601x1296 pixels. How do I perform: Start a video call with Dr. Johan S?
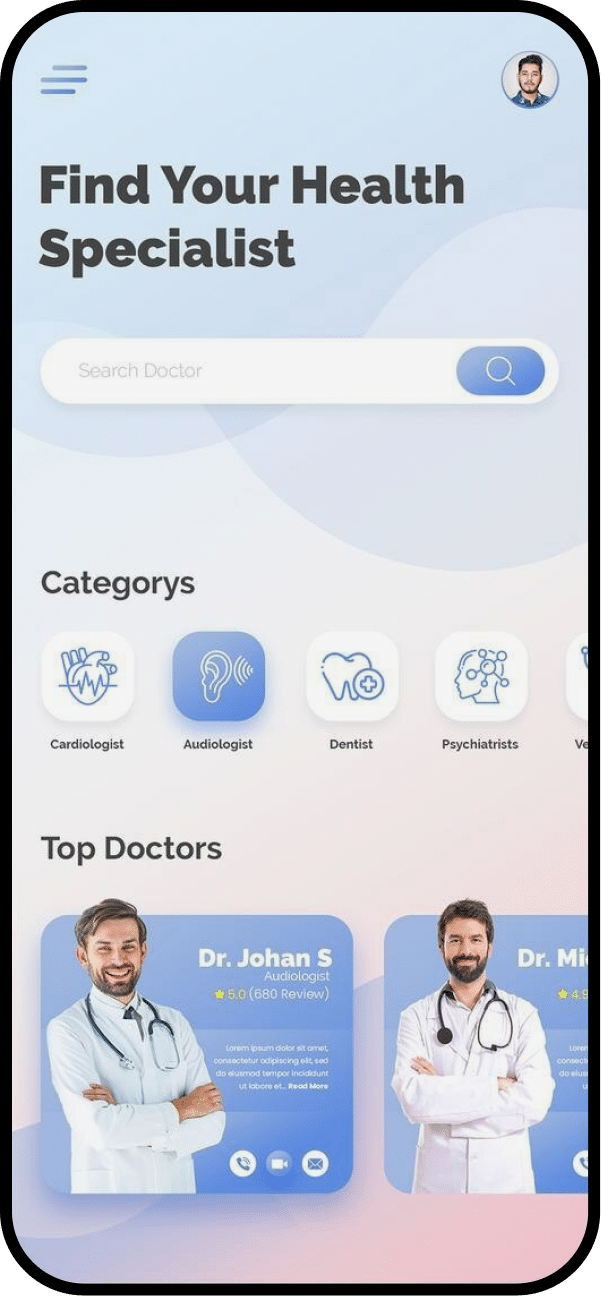[x=279, y=1163]
